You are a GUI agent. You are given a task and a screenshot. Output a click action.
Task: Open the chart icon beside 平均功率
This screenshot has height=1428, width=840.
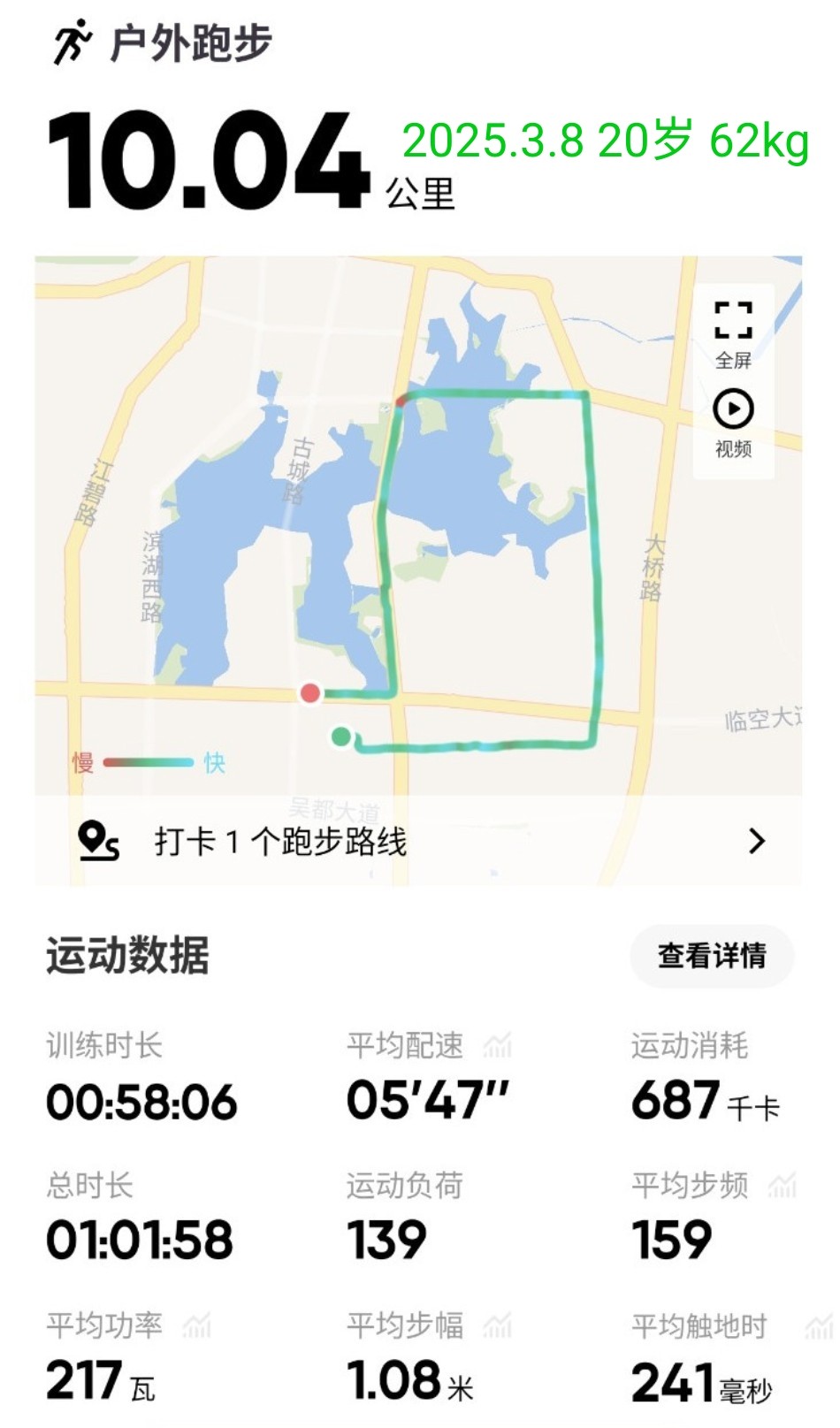tap(197, 1325)
